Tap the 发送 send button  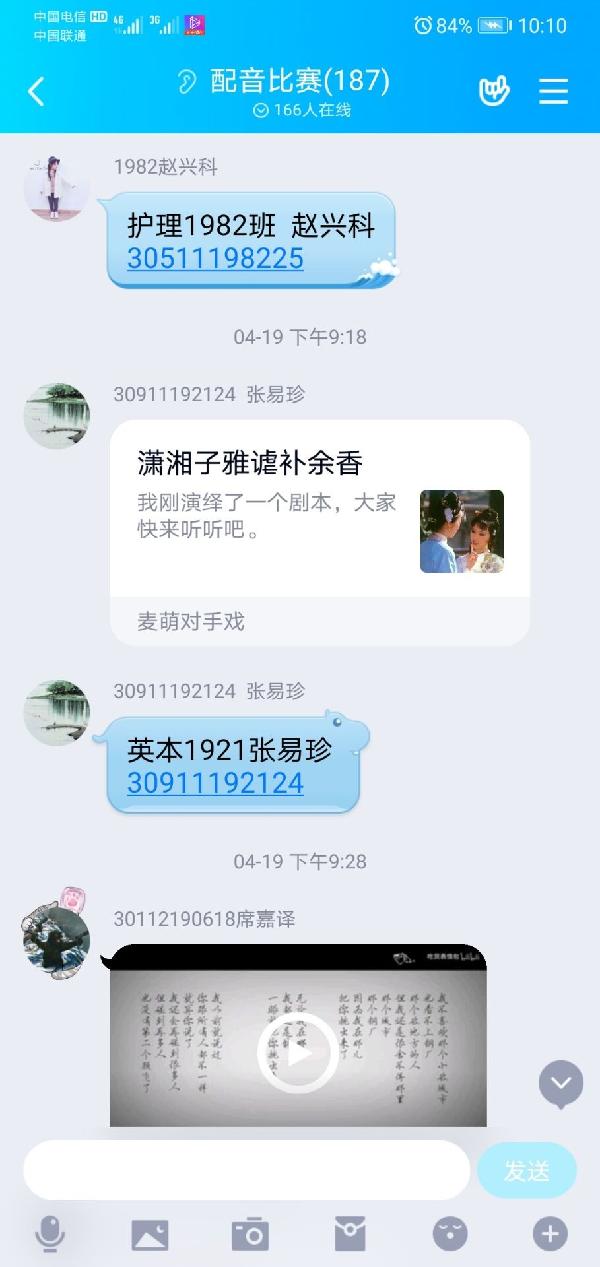[527, 1170]
